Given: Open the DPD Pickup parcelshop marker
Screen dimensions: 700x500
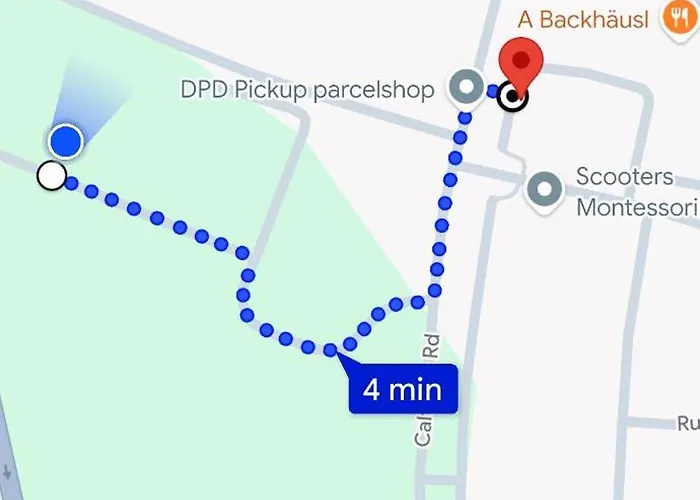Looking at the screenshot, I should coord(466,86).
